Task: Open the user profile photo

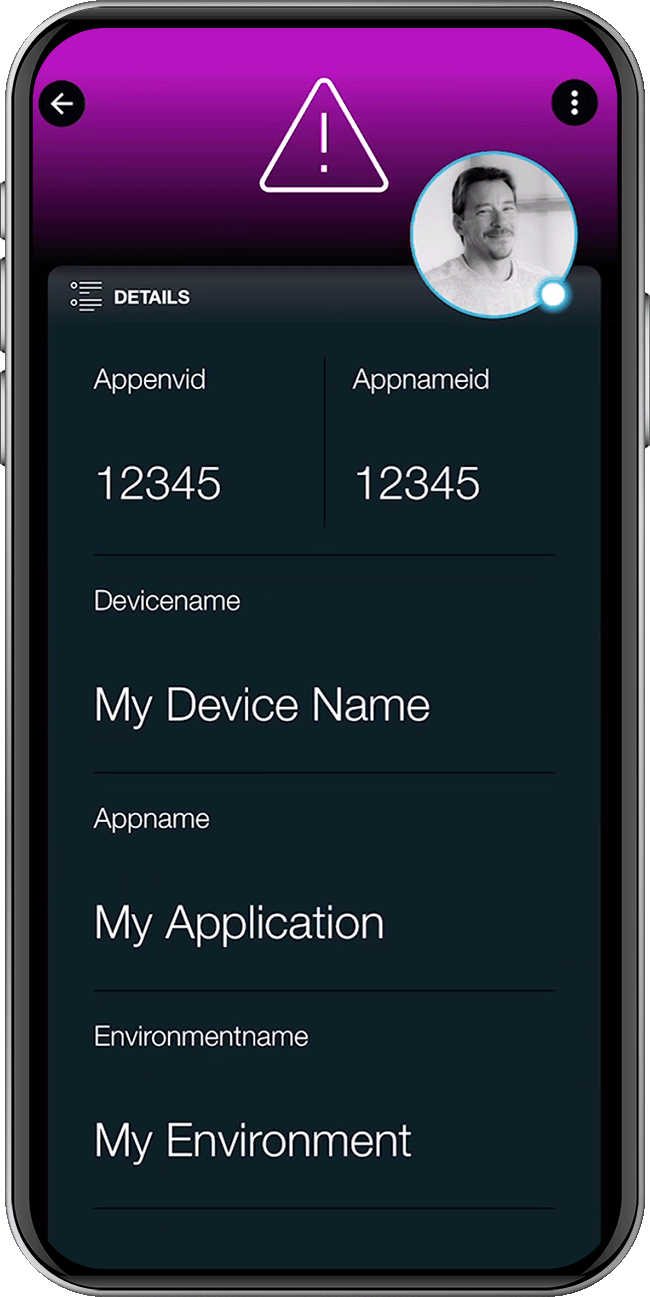Action: click(x=494, y=235)
